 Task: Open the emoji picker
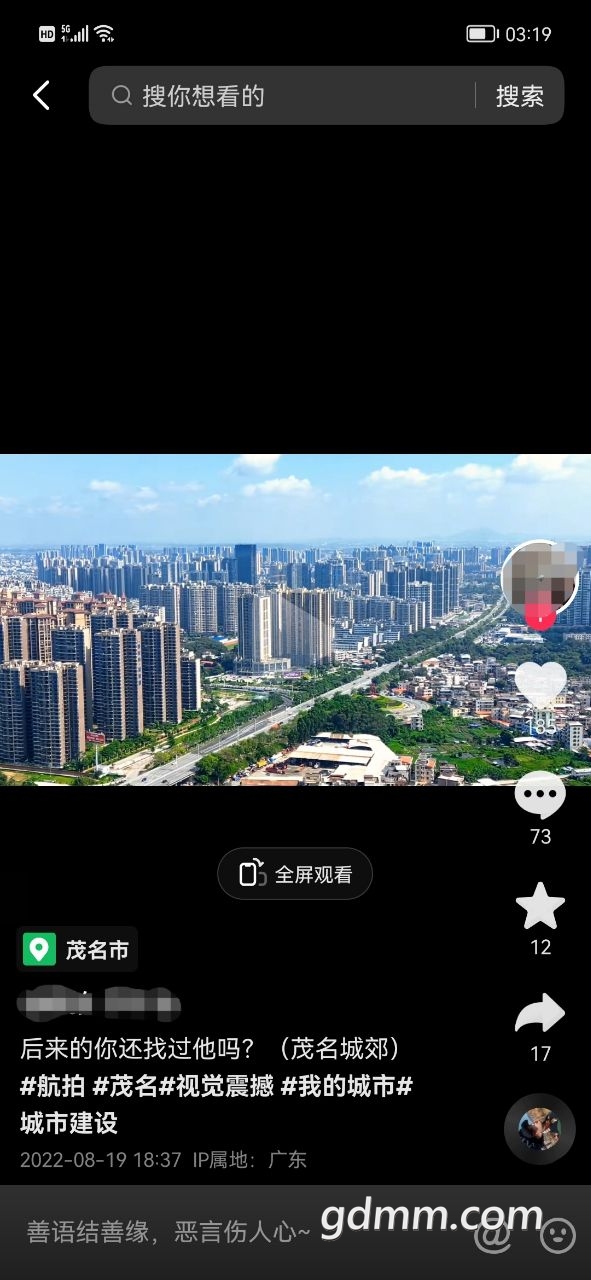pyautogui.click(x=558, y=1235)
